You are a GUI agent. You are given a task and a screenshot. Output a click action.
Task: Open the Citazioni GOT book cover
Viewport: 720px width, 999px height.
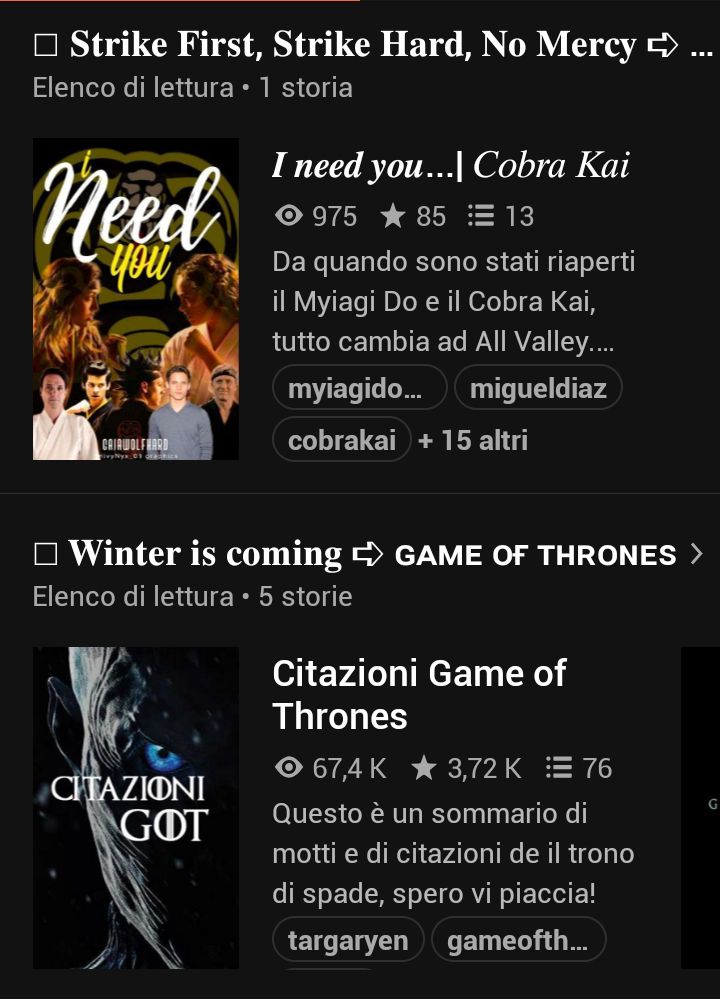point(136,807)
